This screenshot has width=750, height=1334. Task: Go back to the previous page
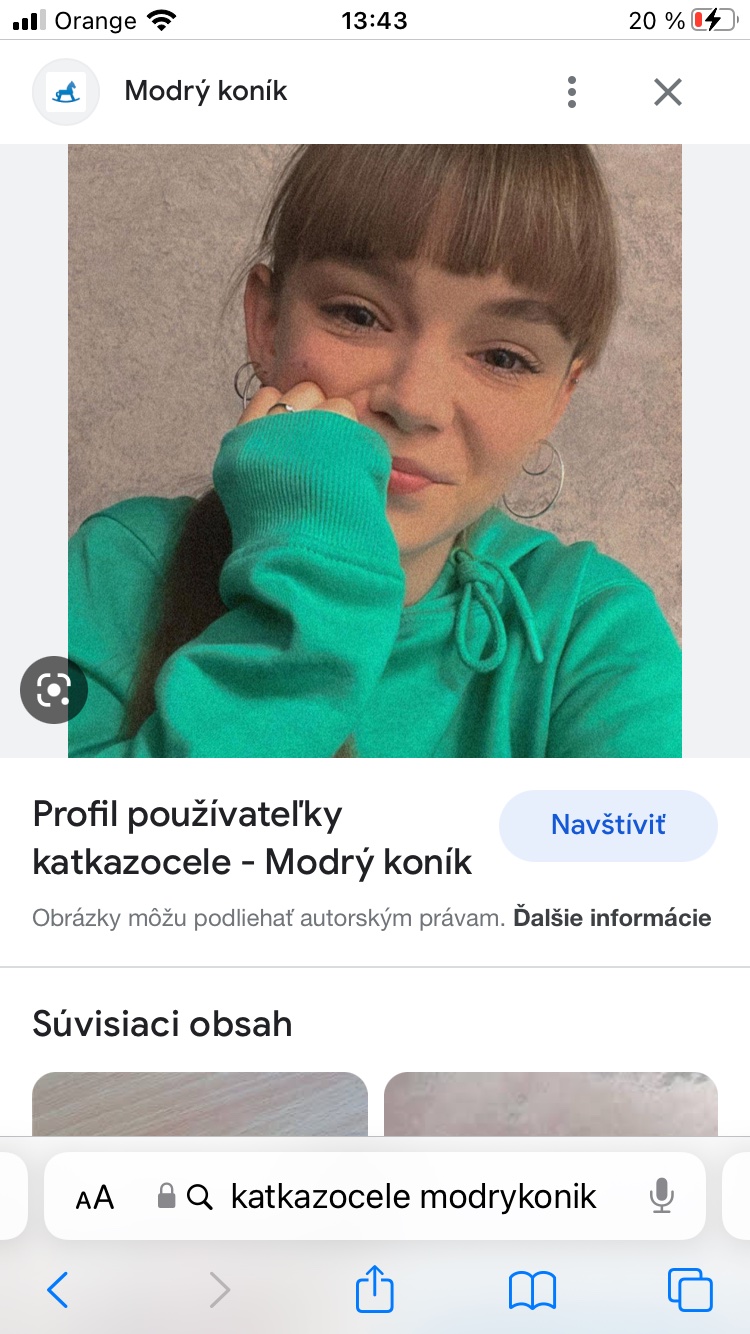pos(58,1289)
